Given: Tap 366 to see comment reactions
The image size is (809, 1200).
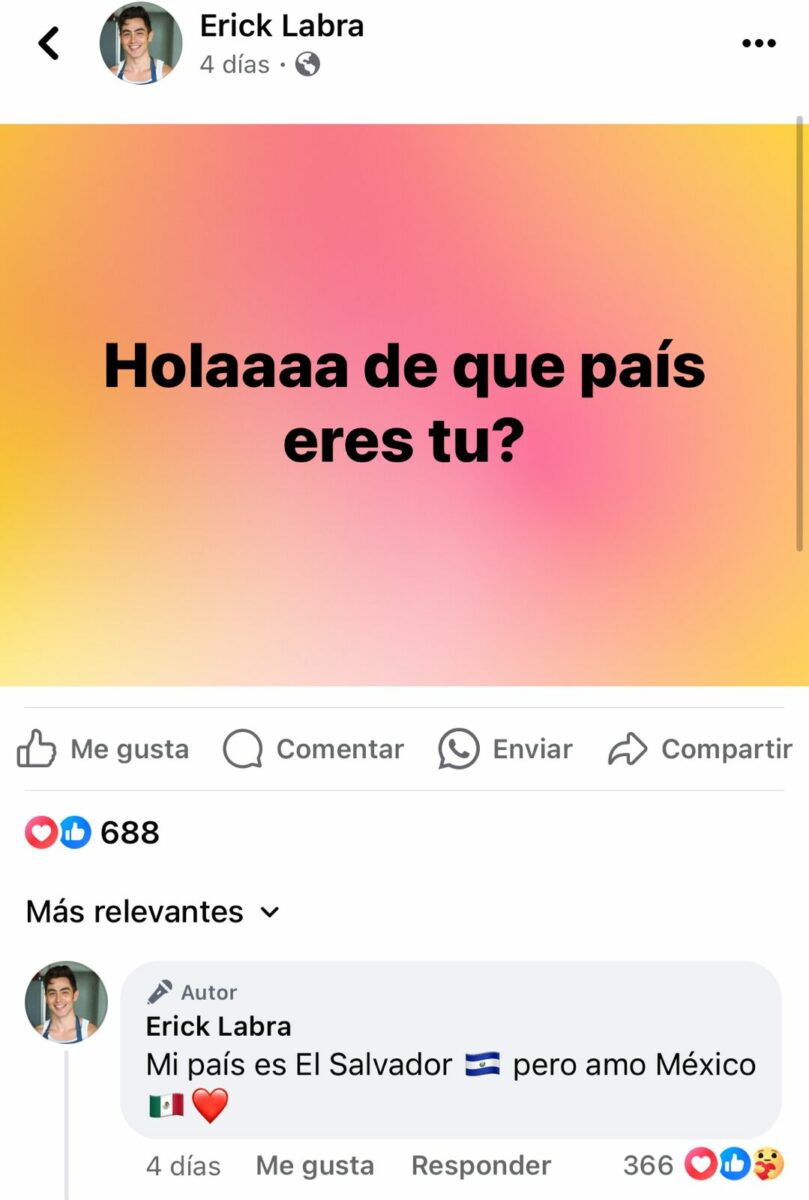Looking at the screenshot, I should (x=648, y=1164).
